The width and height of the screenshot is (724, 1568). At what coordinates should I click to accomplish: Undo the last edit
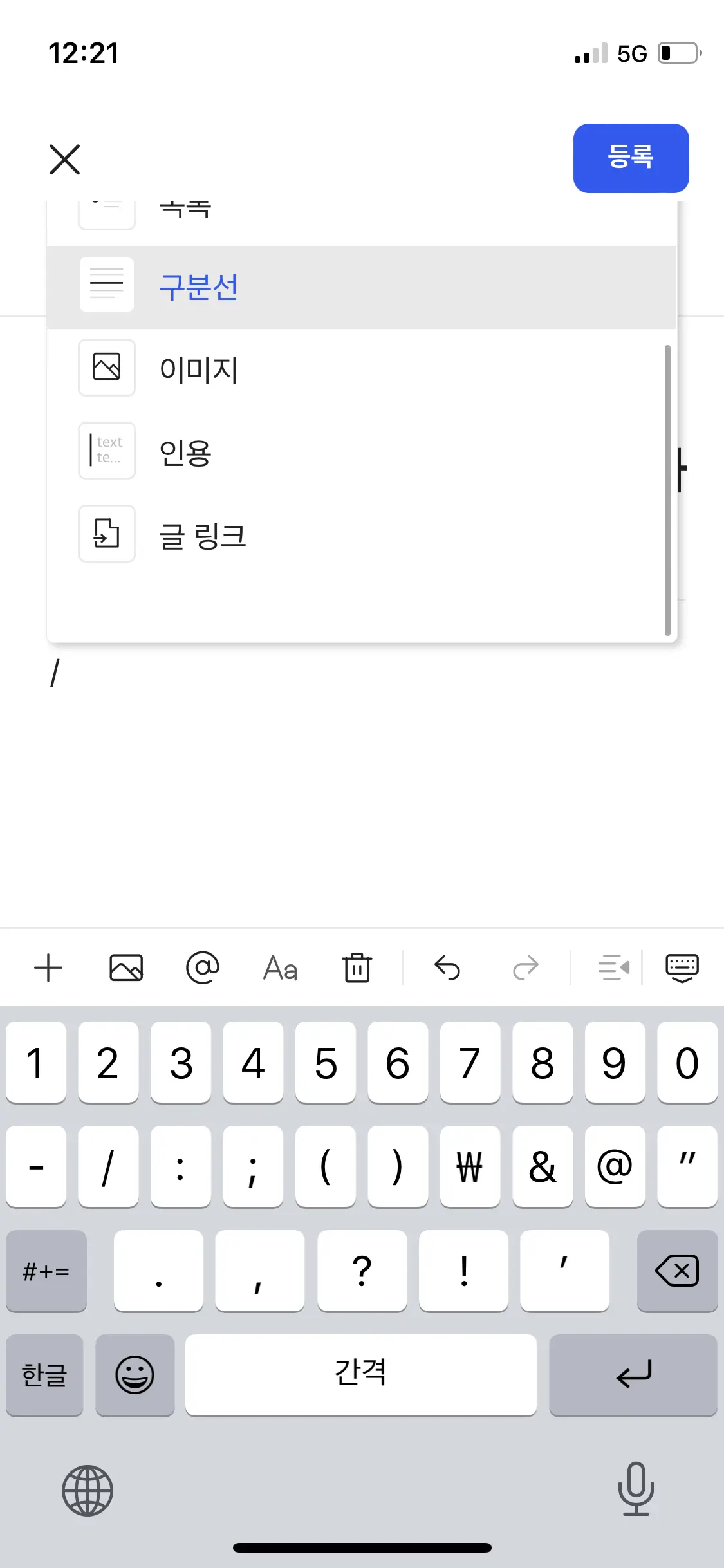pos(447,967)
